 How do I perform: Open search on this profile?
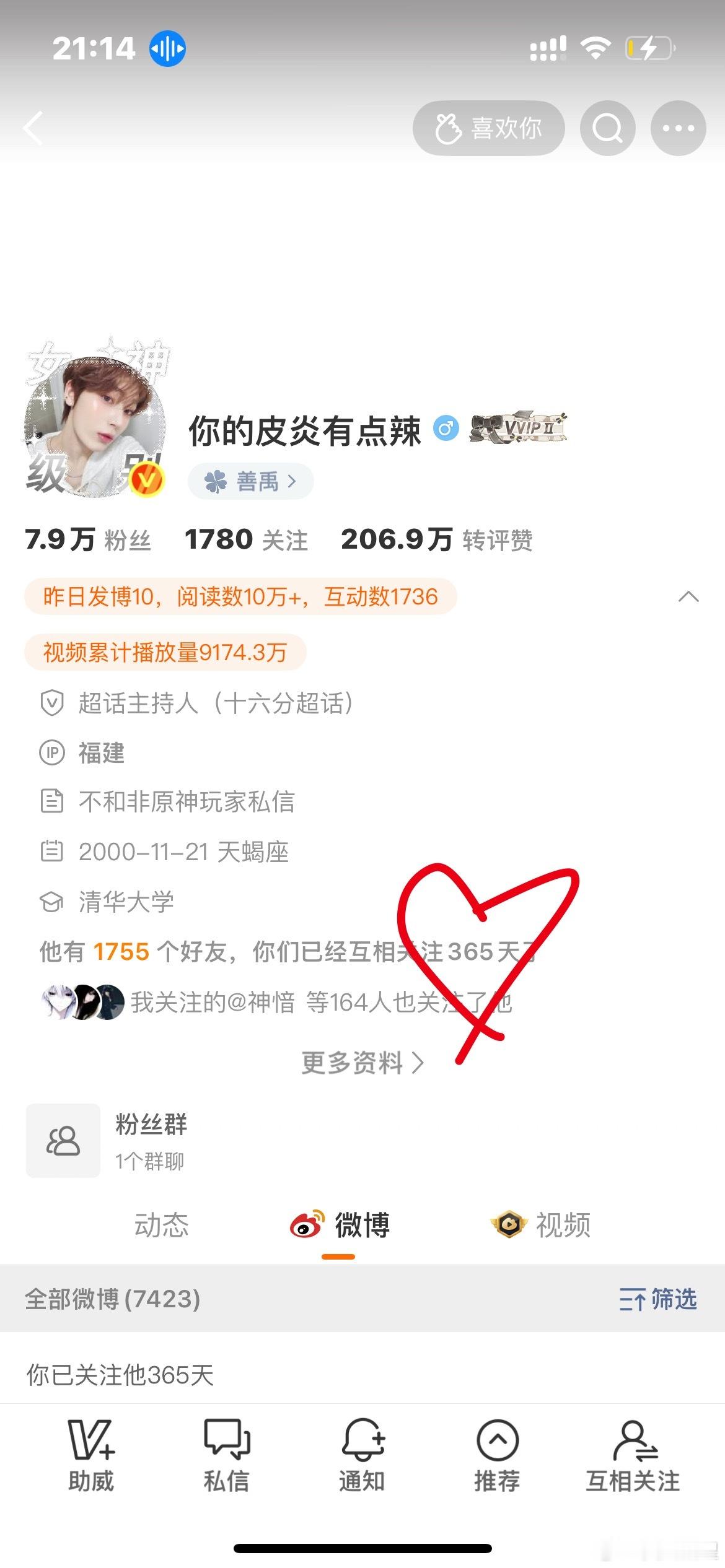coord(607,128)
